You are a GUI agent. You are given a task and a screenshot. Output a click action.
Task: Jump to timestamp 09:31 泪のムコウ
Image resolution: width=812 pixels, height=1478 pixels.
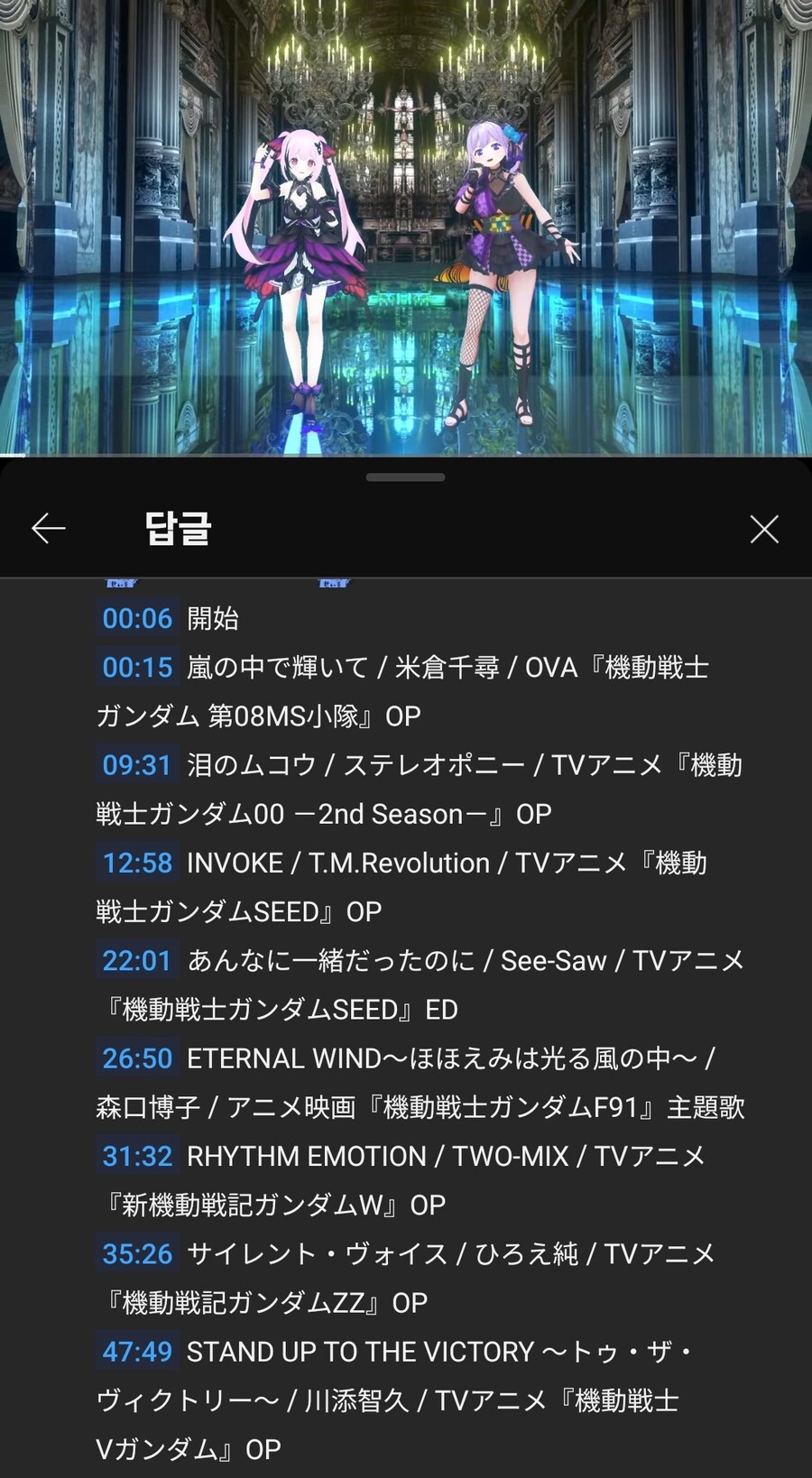(x=137, y=765)
